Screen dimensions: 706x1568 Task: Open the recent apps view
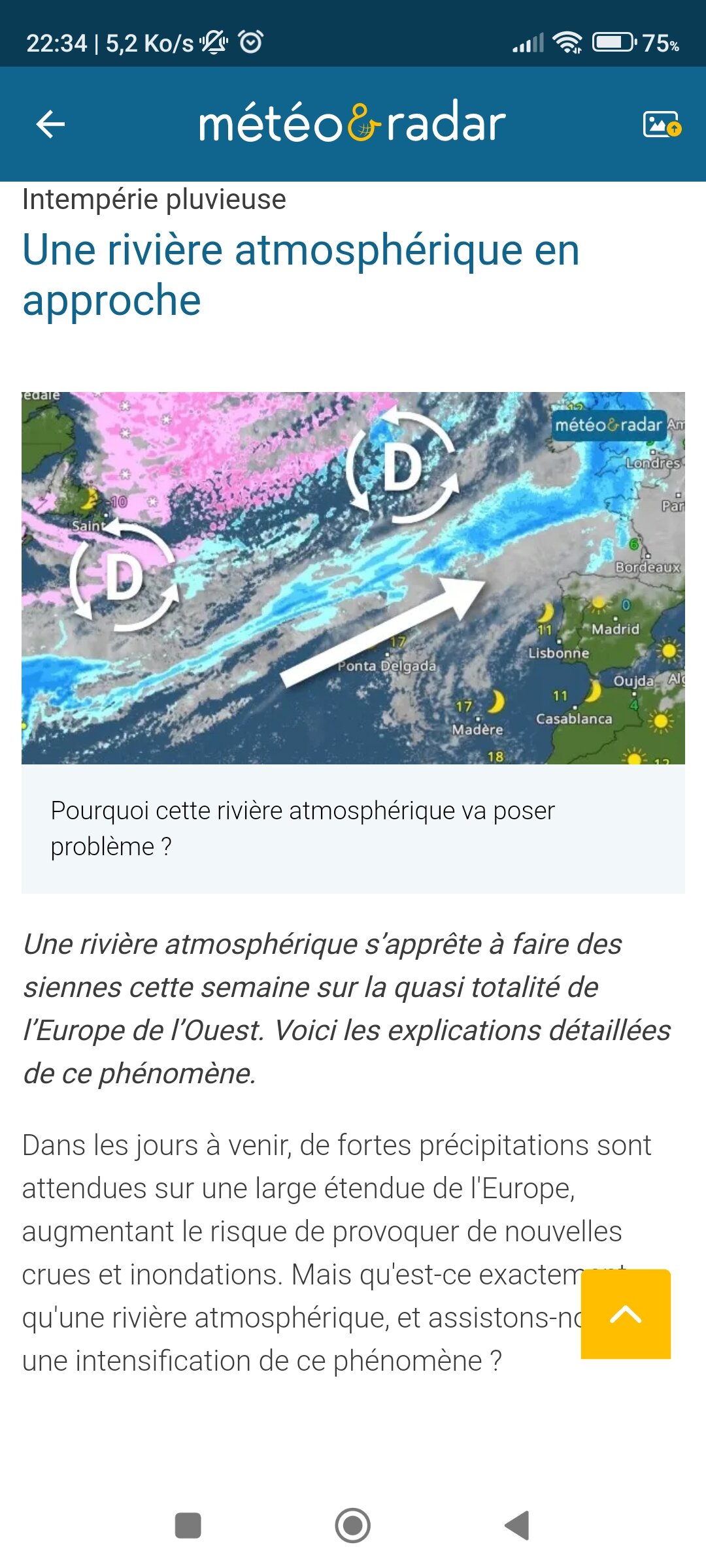[x=188, y=1526]
